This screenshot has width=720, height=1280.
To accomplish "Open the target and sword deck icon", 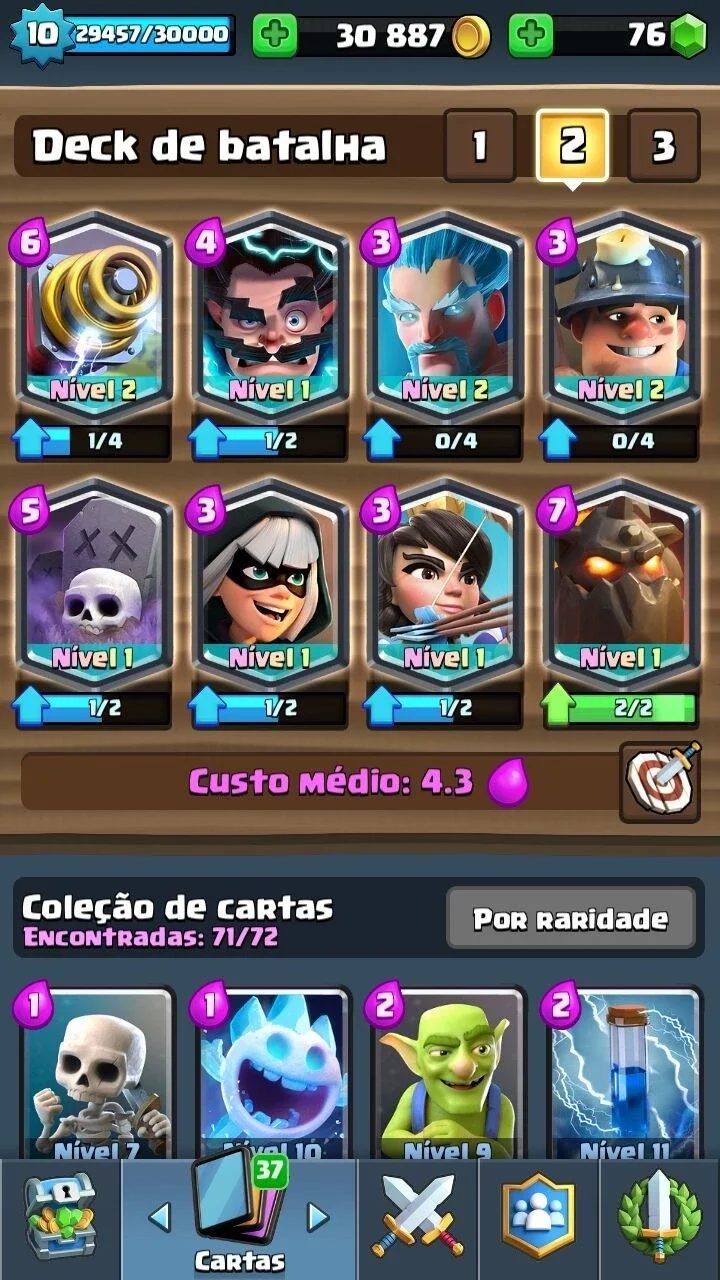I will [660, 782].
